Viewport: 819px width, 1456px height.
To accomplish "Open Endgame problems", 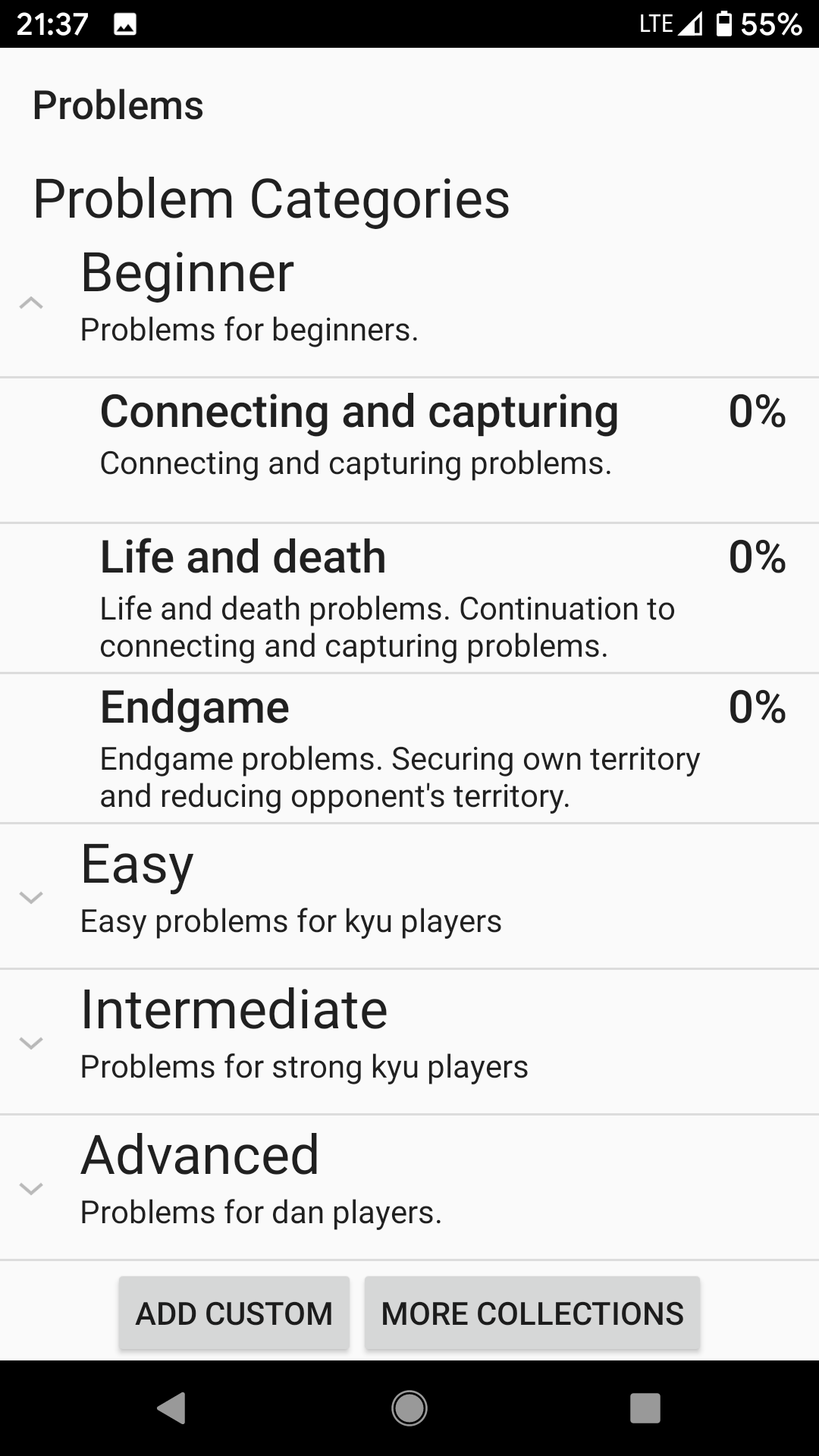I will tap(409, 748).
